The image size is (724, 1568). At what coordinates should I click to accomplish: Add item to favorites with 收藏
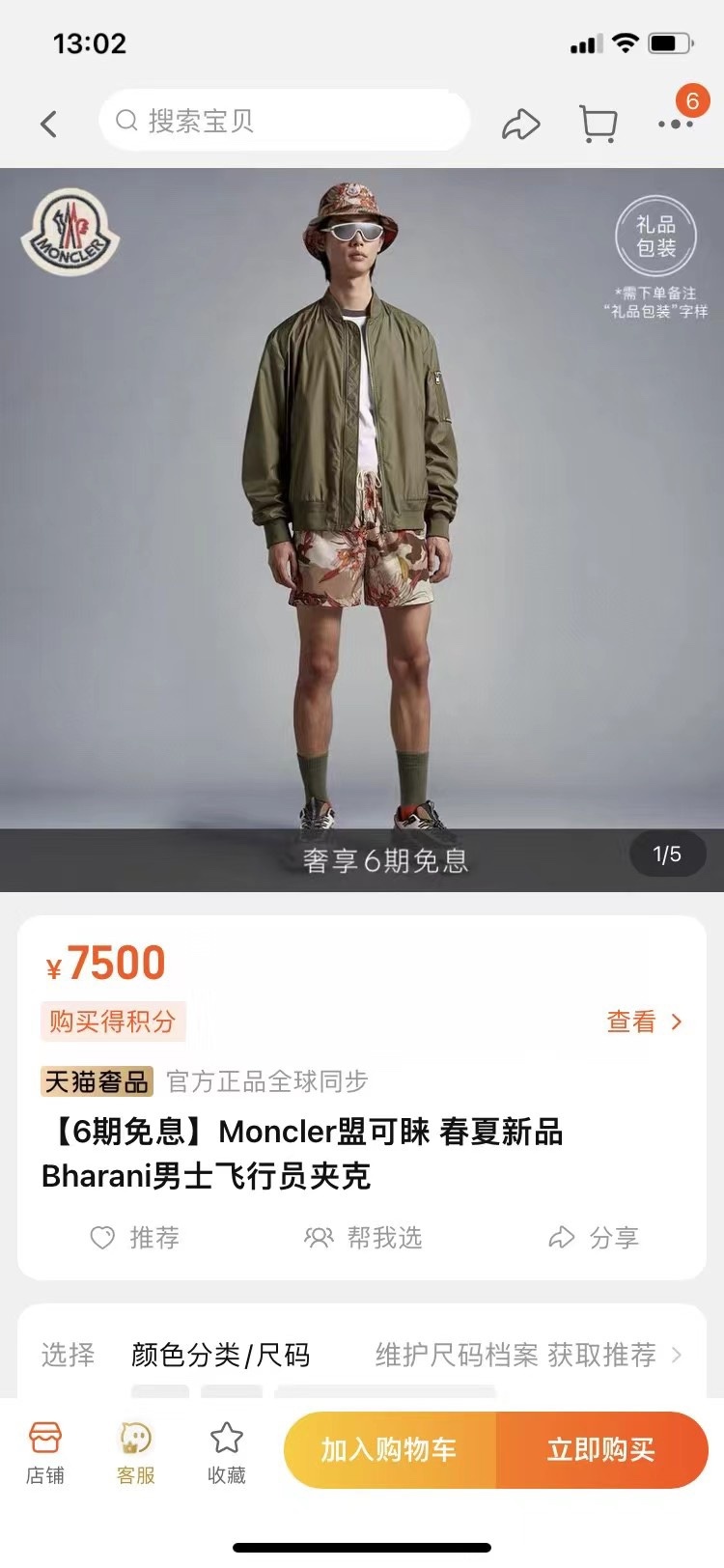[x=227, y=1451]
